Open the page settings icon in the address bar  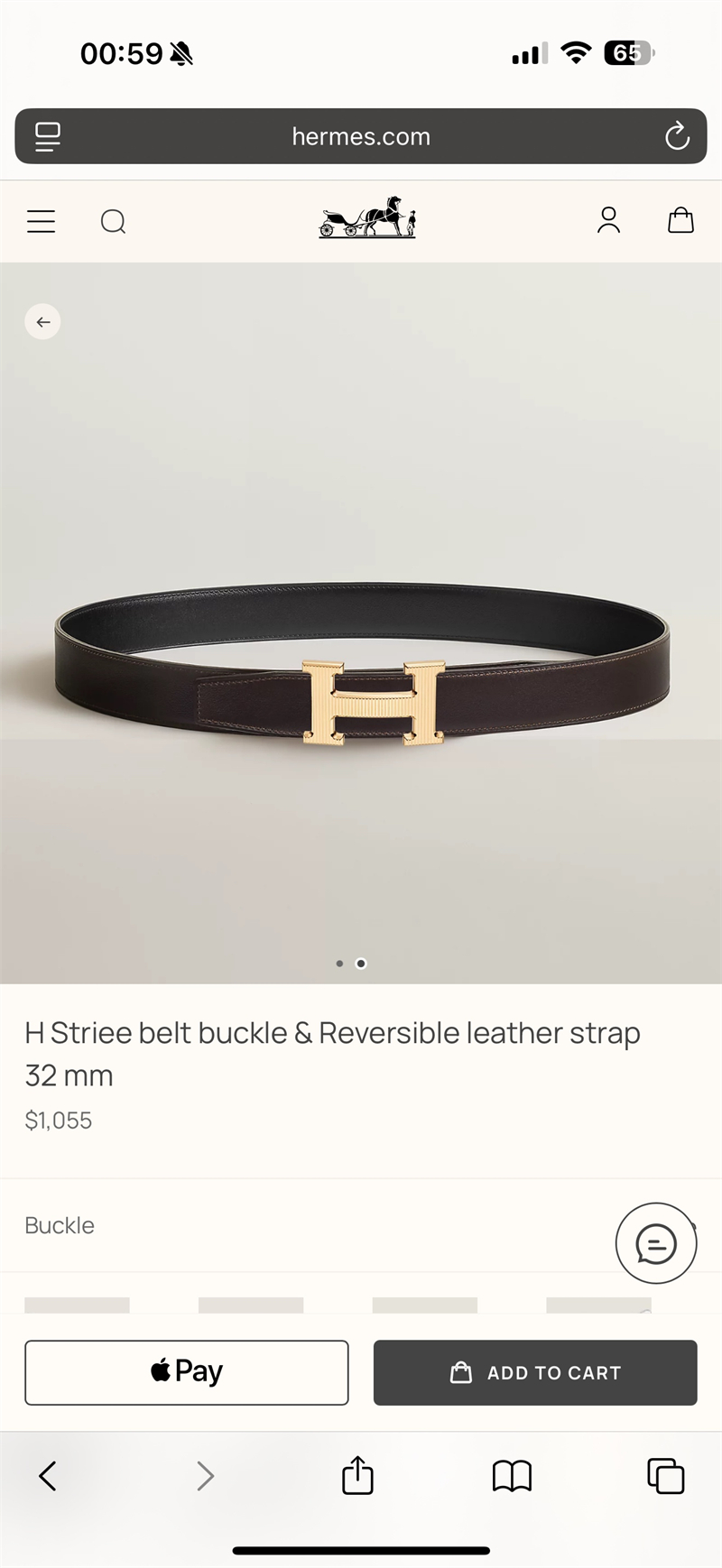47,136
